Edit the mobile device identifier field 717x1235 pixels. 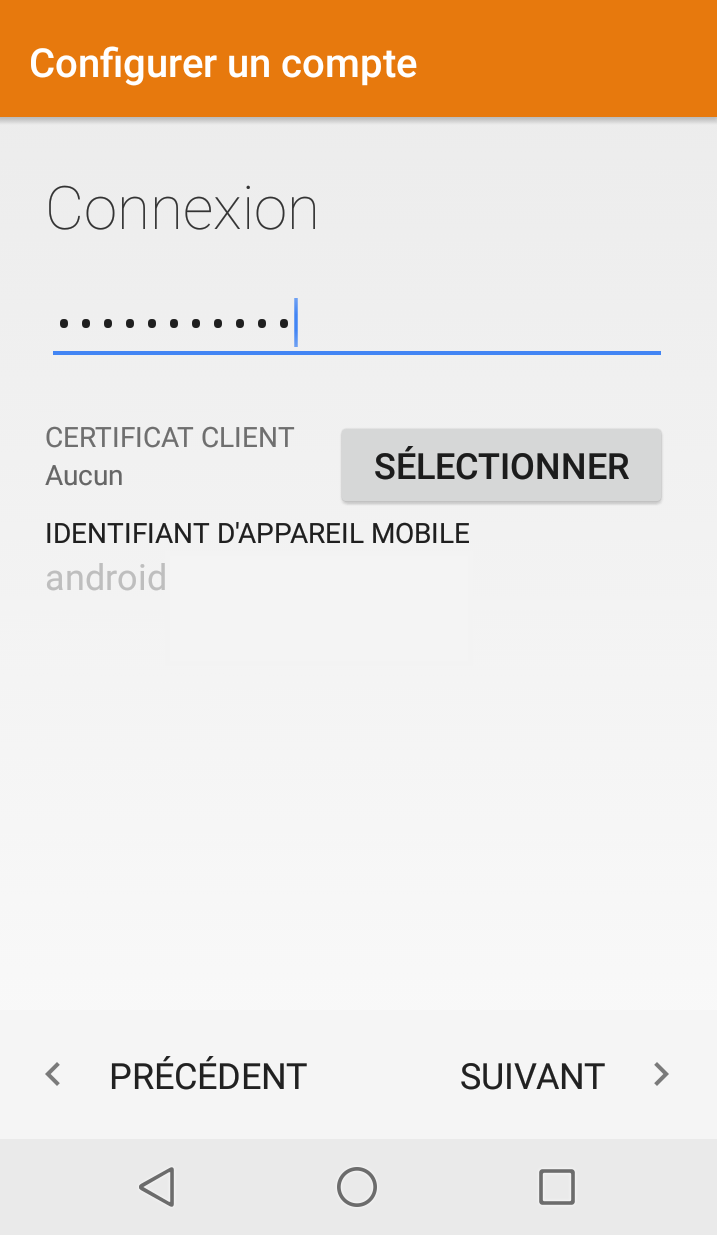[257, 578]
